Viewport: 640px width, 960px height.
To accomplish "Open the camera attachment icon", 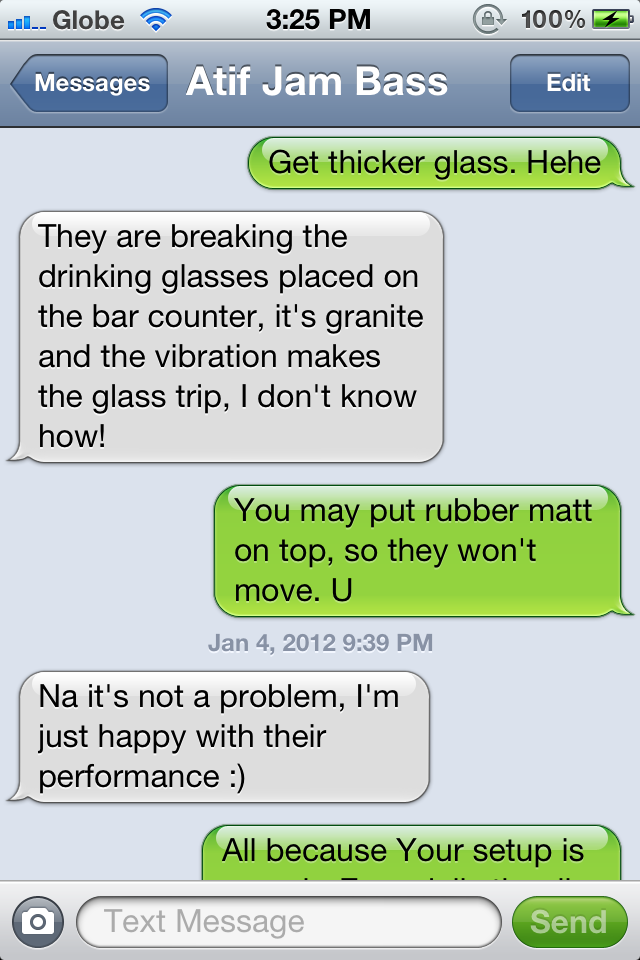I will pos(38,921).
